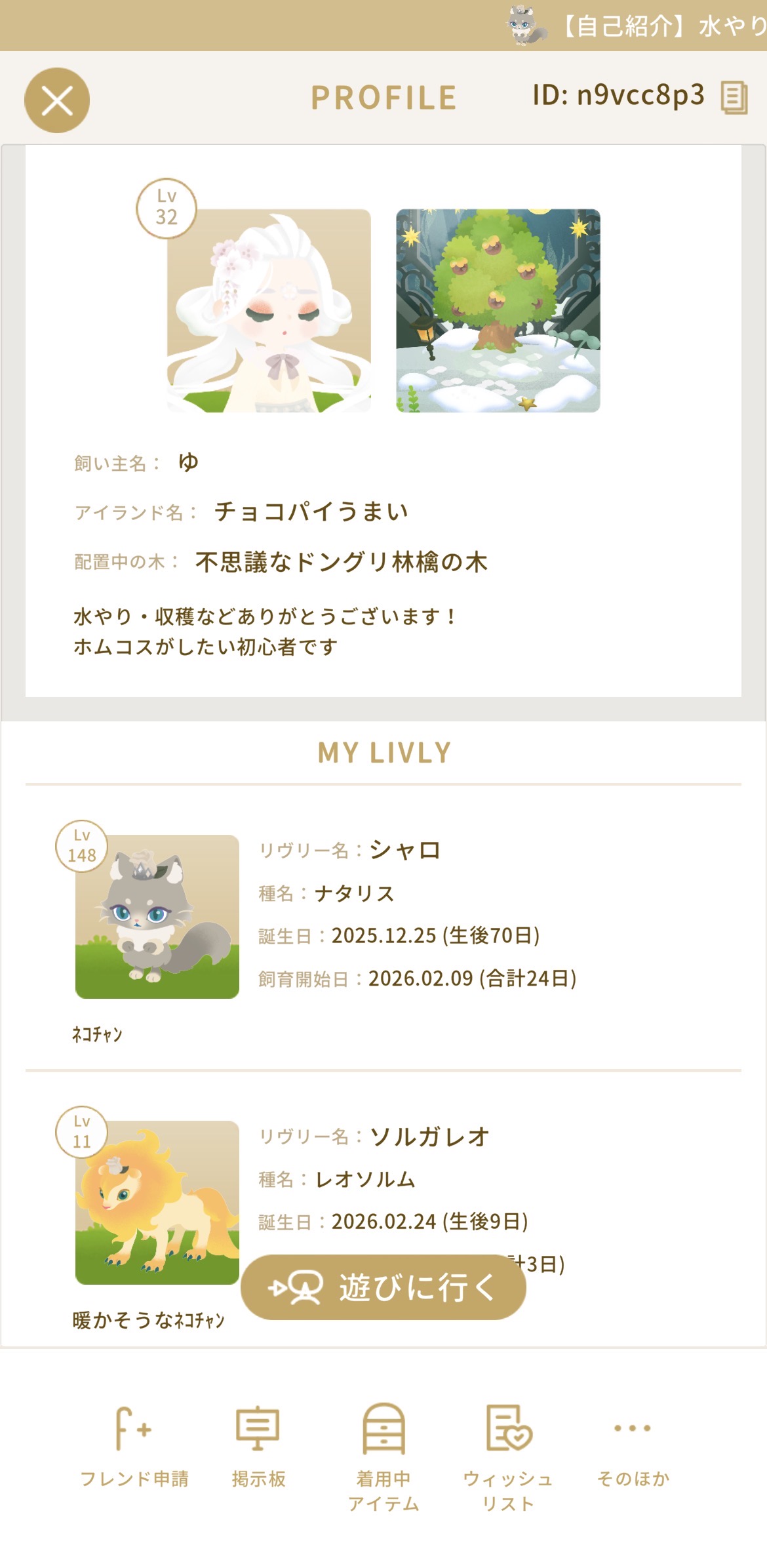Tap 遊びに行く to visit the island

click(x=383, y=1287)
